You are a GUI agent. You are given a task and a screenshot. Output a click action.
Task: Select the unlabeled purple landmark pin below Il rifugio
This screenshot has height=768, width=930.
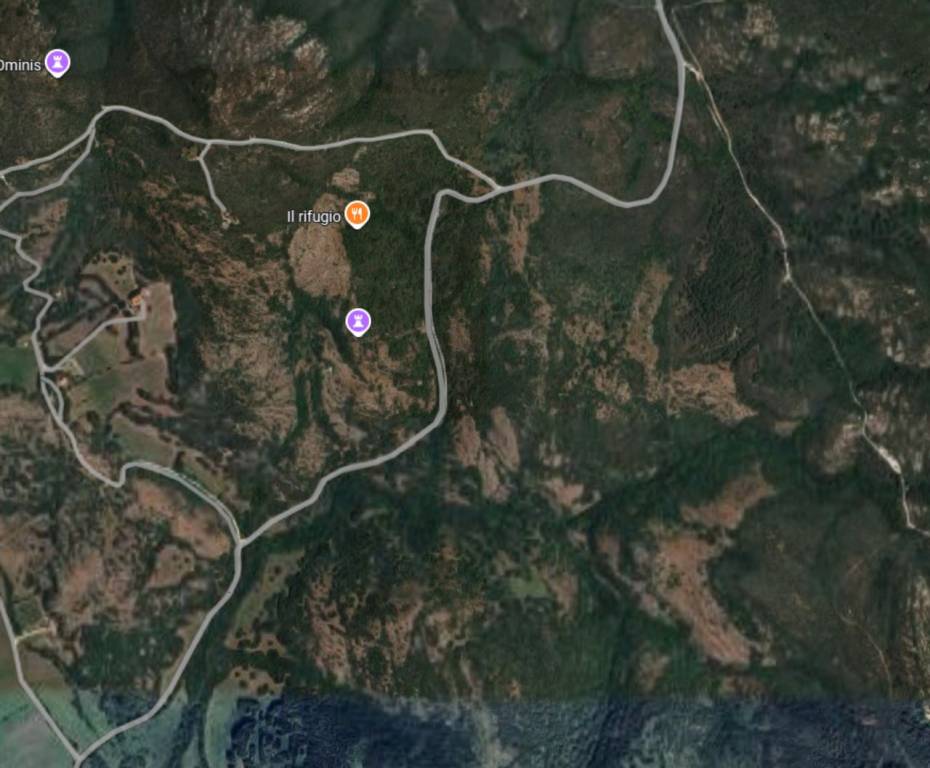[358, 321]
